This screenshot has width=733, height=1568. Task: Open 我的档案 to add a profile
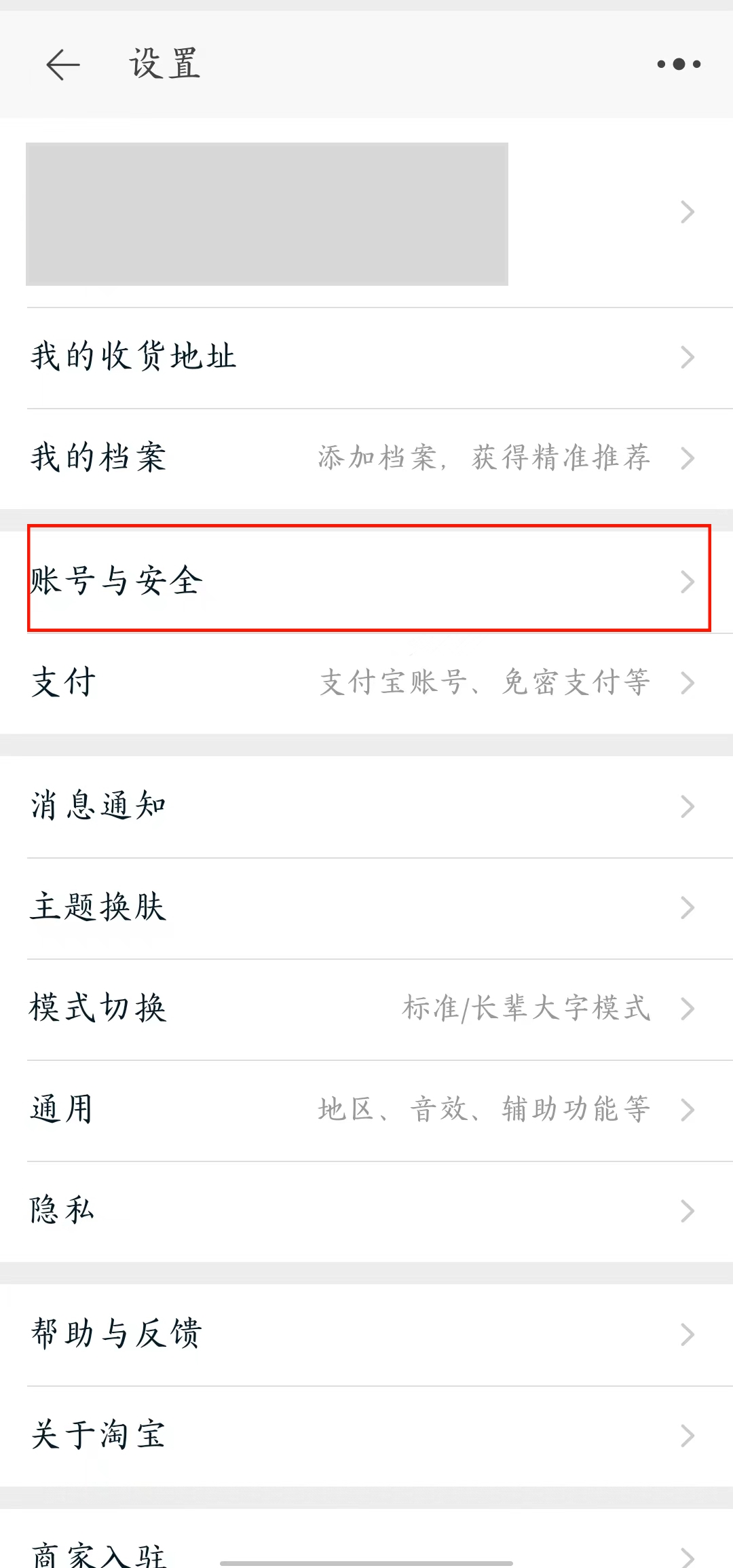pyautogui.click(x=366, y=458)
